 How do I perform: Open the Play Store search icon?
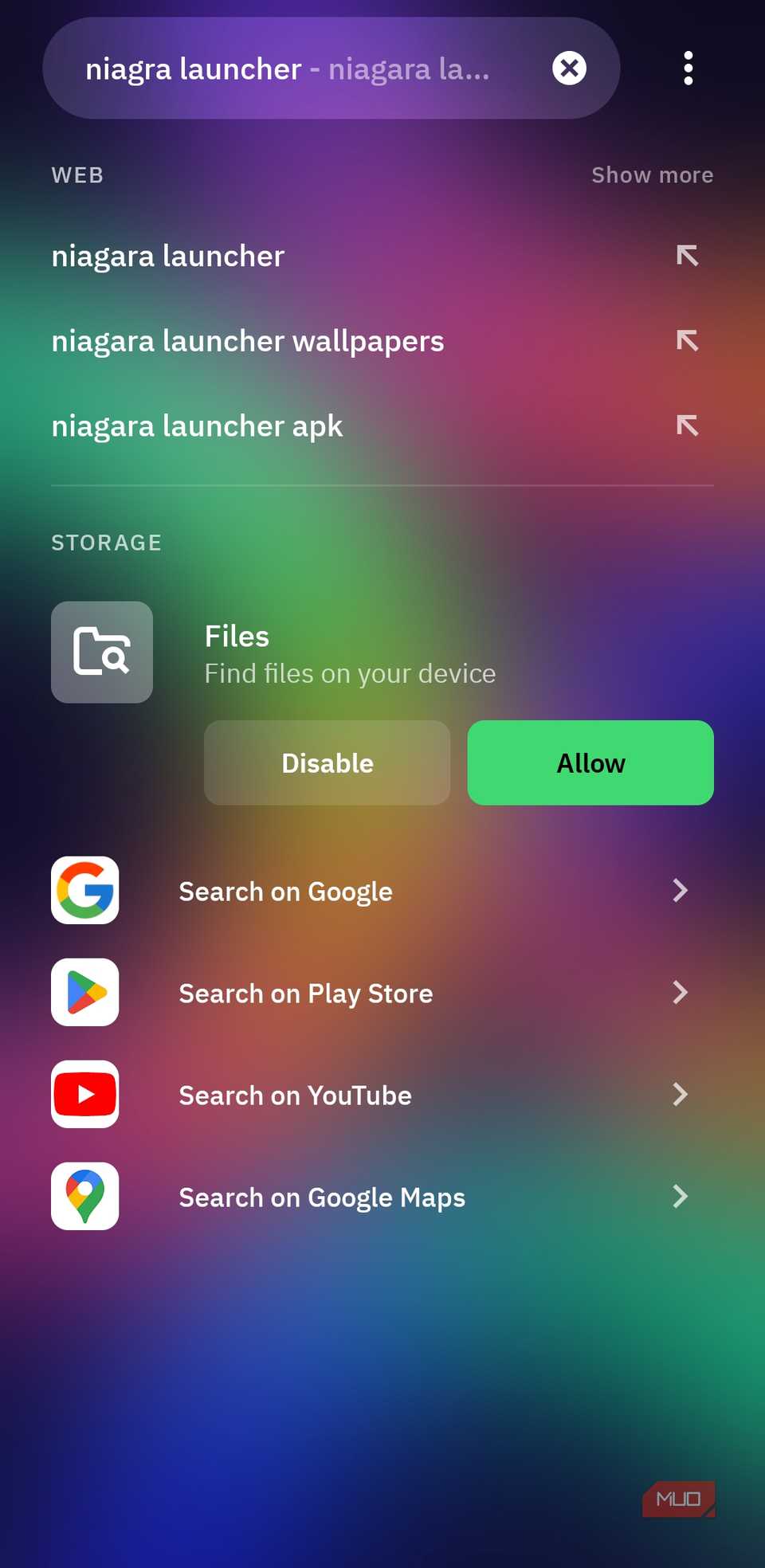(84, 992)
